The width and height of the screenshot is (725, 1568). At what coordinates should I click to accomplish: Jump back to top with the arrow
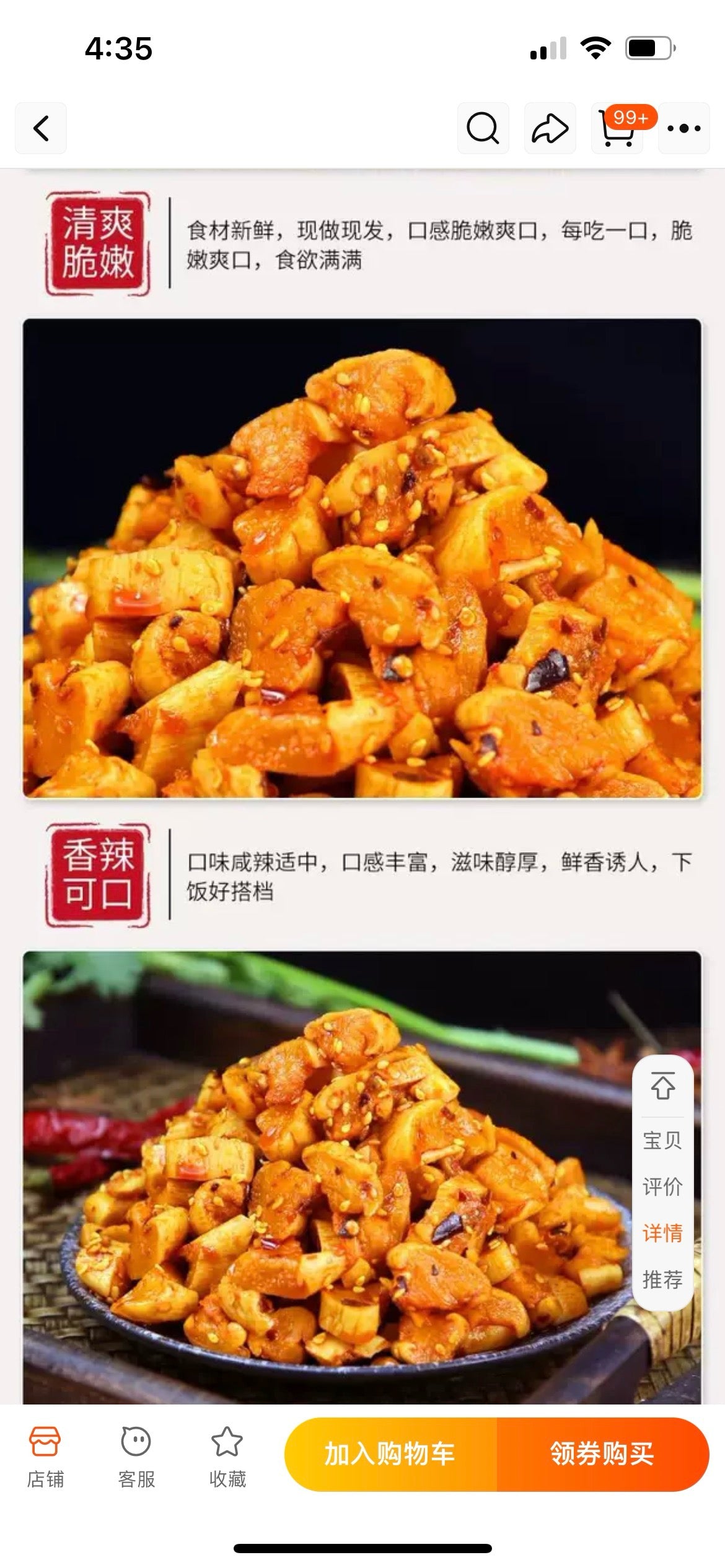662,1086
